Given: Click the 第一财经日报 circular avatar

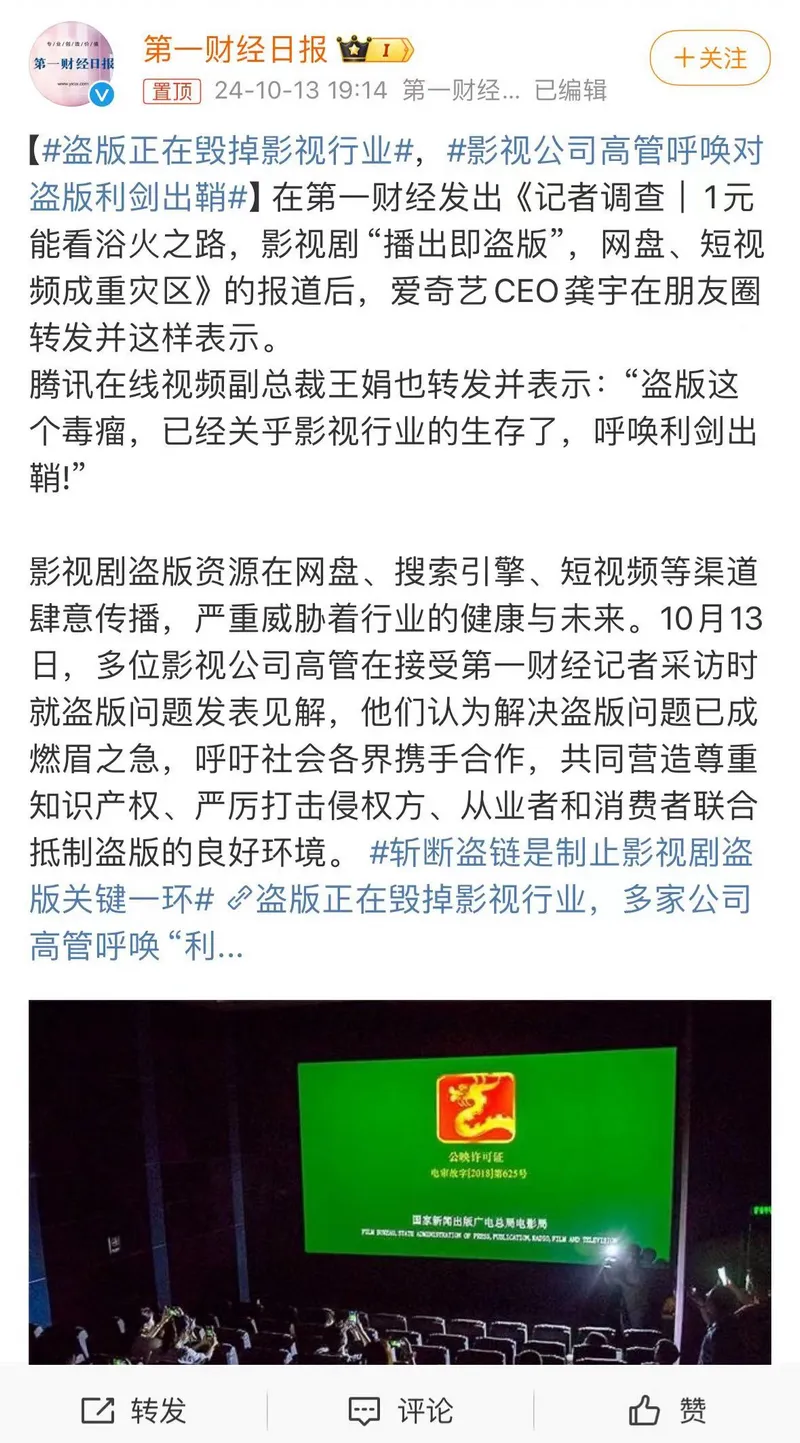Looking at the screenshot, I should click(75, 62).
